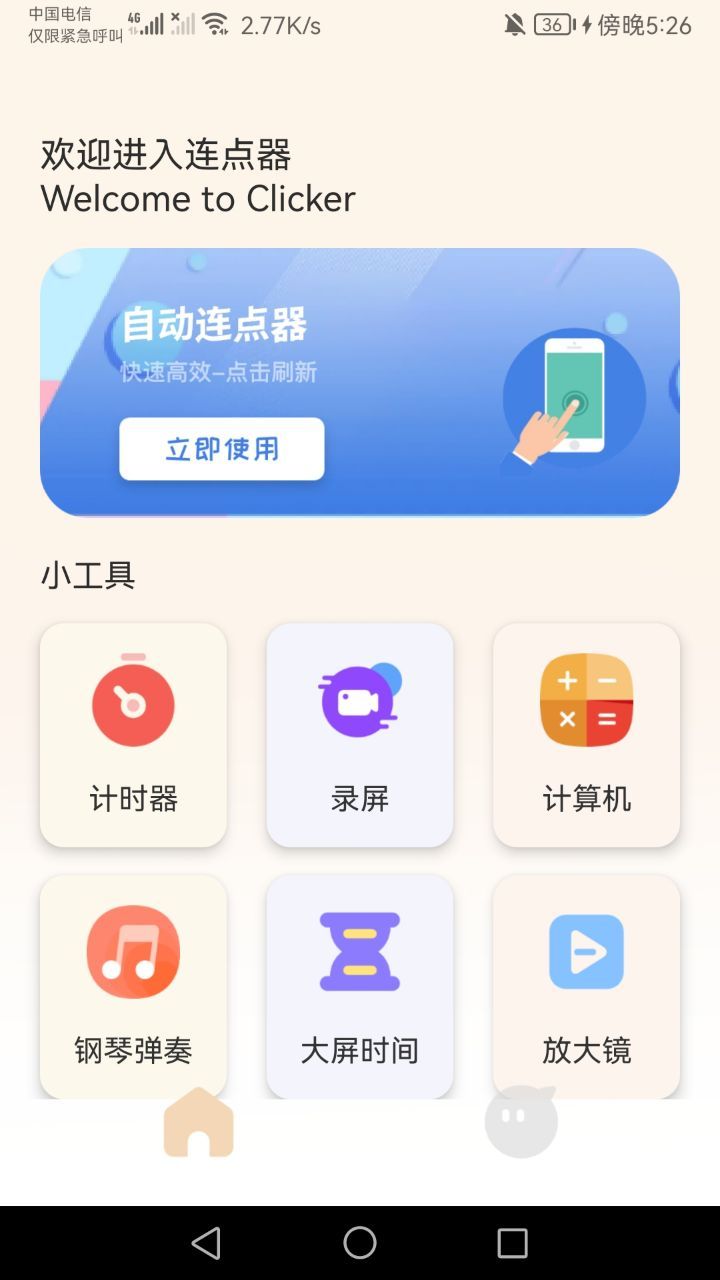This screenshot has width=720, height=1280.
Task: Open the profile icon in bottom navigation
Action: pos(520,1121)
